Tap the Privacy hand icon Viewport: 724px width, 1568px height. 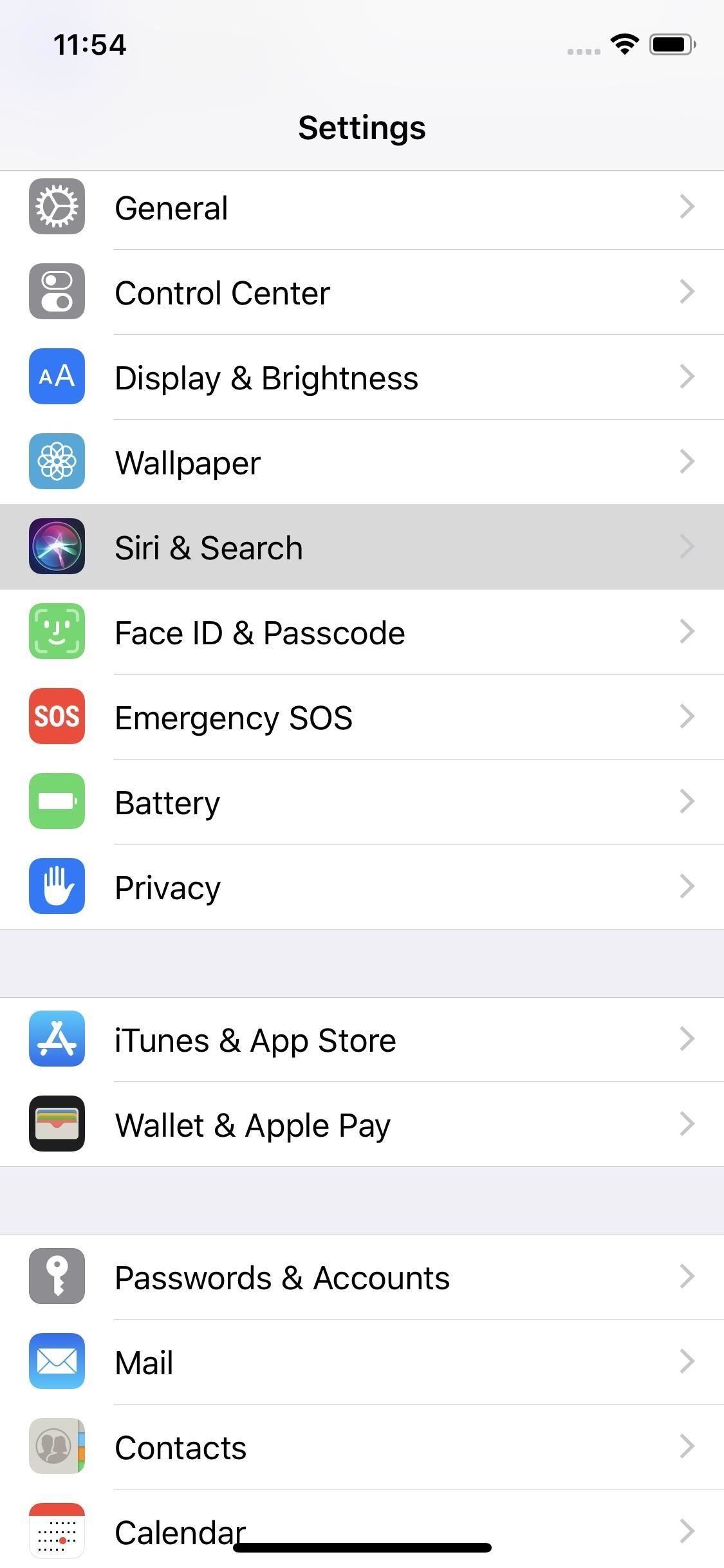point(57,886)
